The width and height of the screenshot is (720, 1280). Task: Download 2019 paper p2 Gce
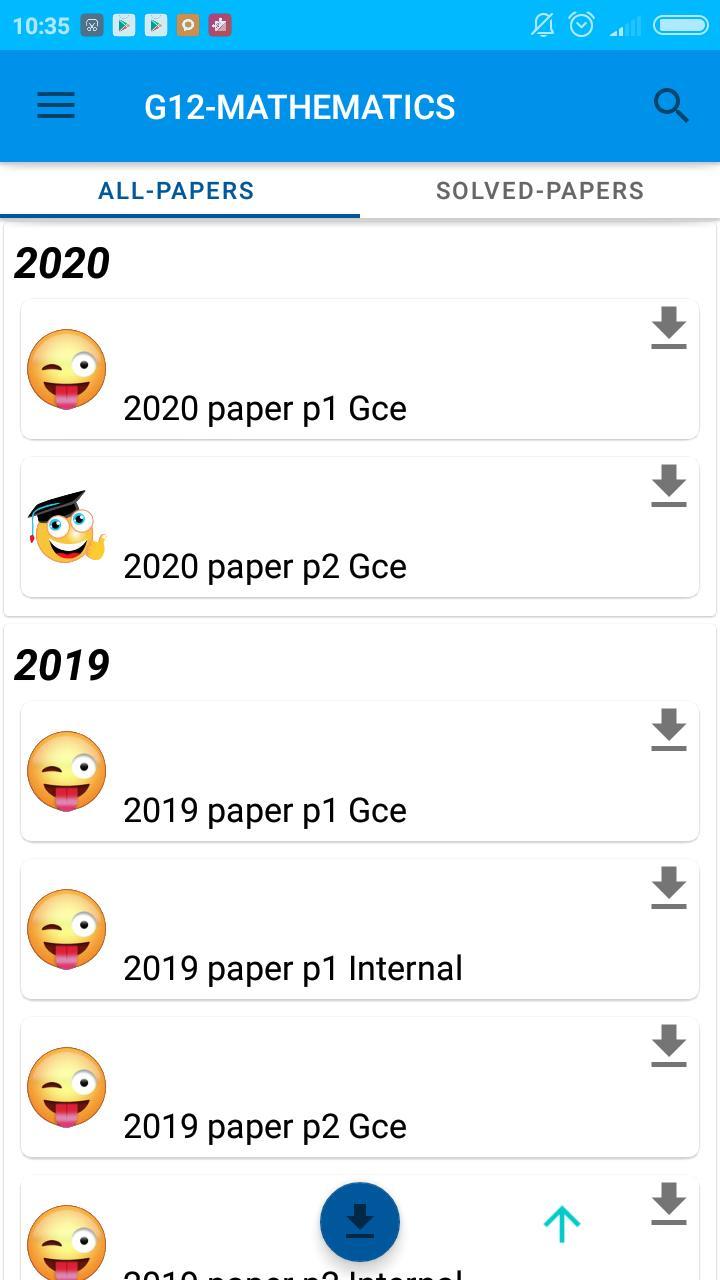click(x=669, y=1046)
